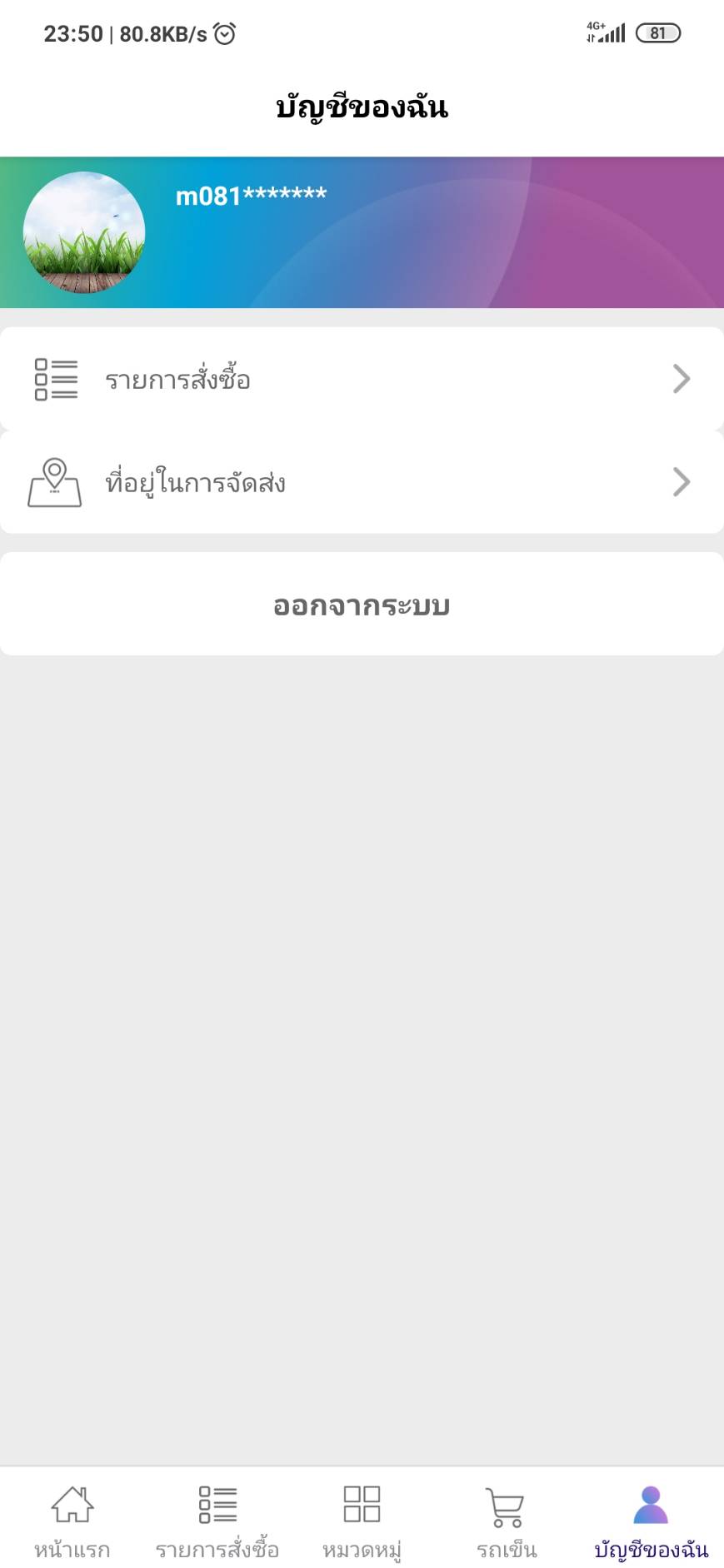
Task: Tap the profile avatar picture
Action: 84,232
